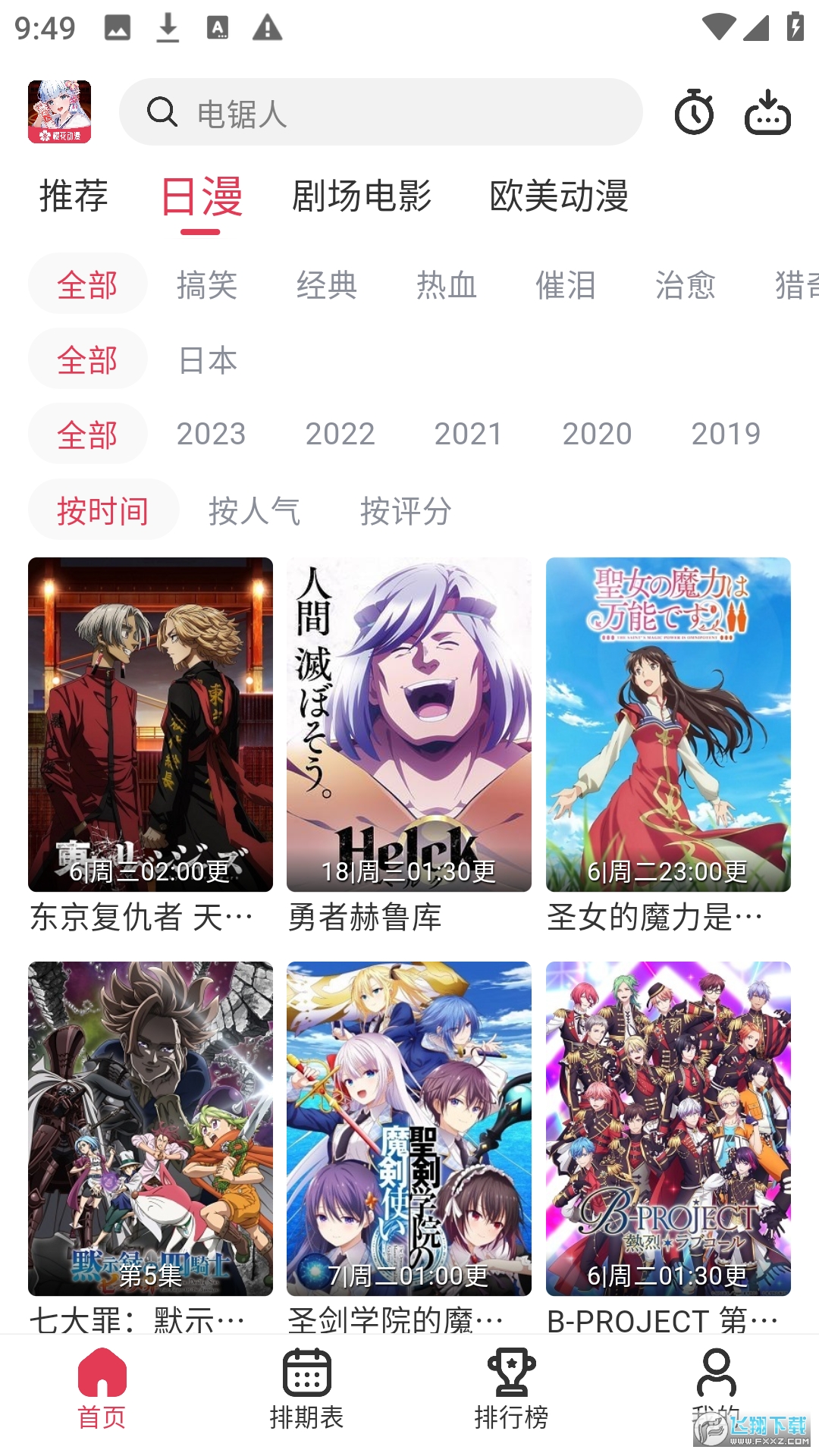Filter by year 2023
Image resolution: width=819 pixels, height=1456 pixels.
pyautogui.click(x=211, y=434)
